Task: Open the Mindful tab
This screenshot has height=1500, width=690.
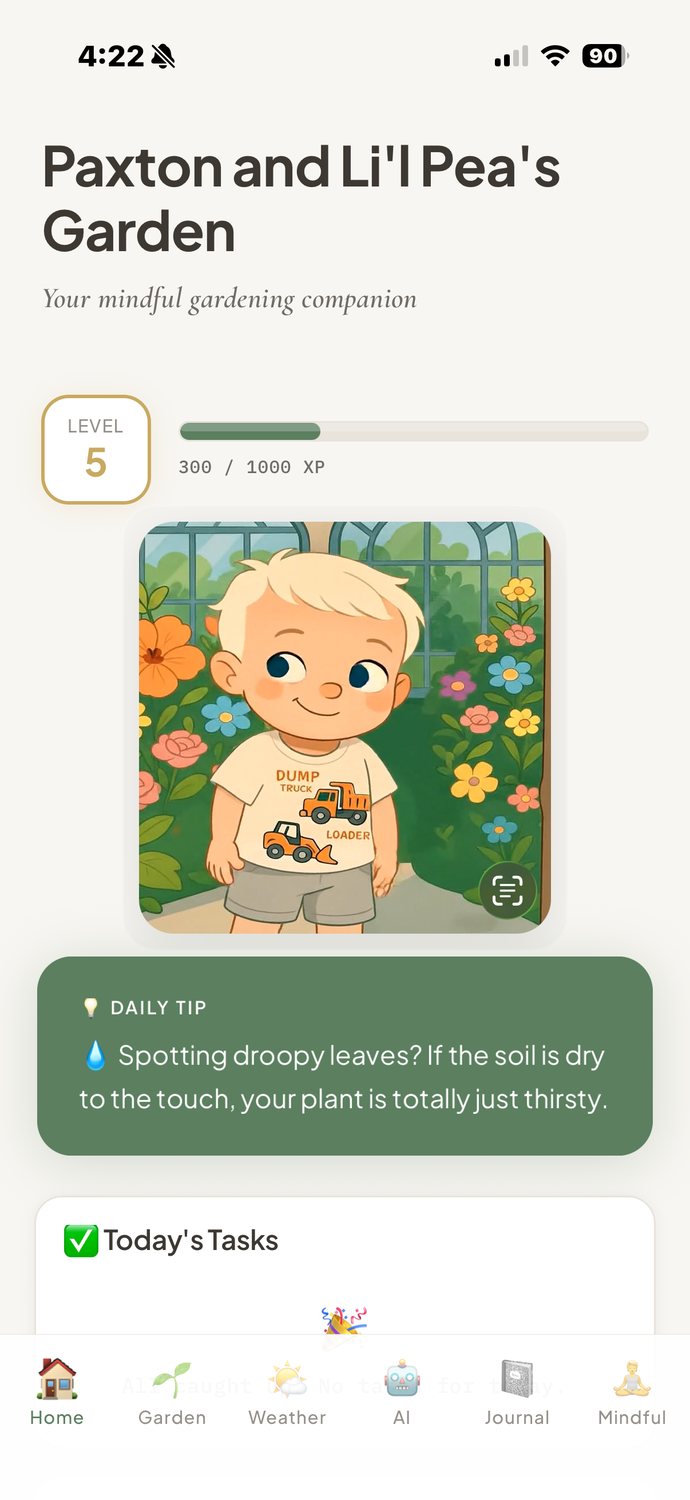Action: coord(632,1392)
